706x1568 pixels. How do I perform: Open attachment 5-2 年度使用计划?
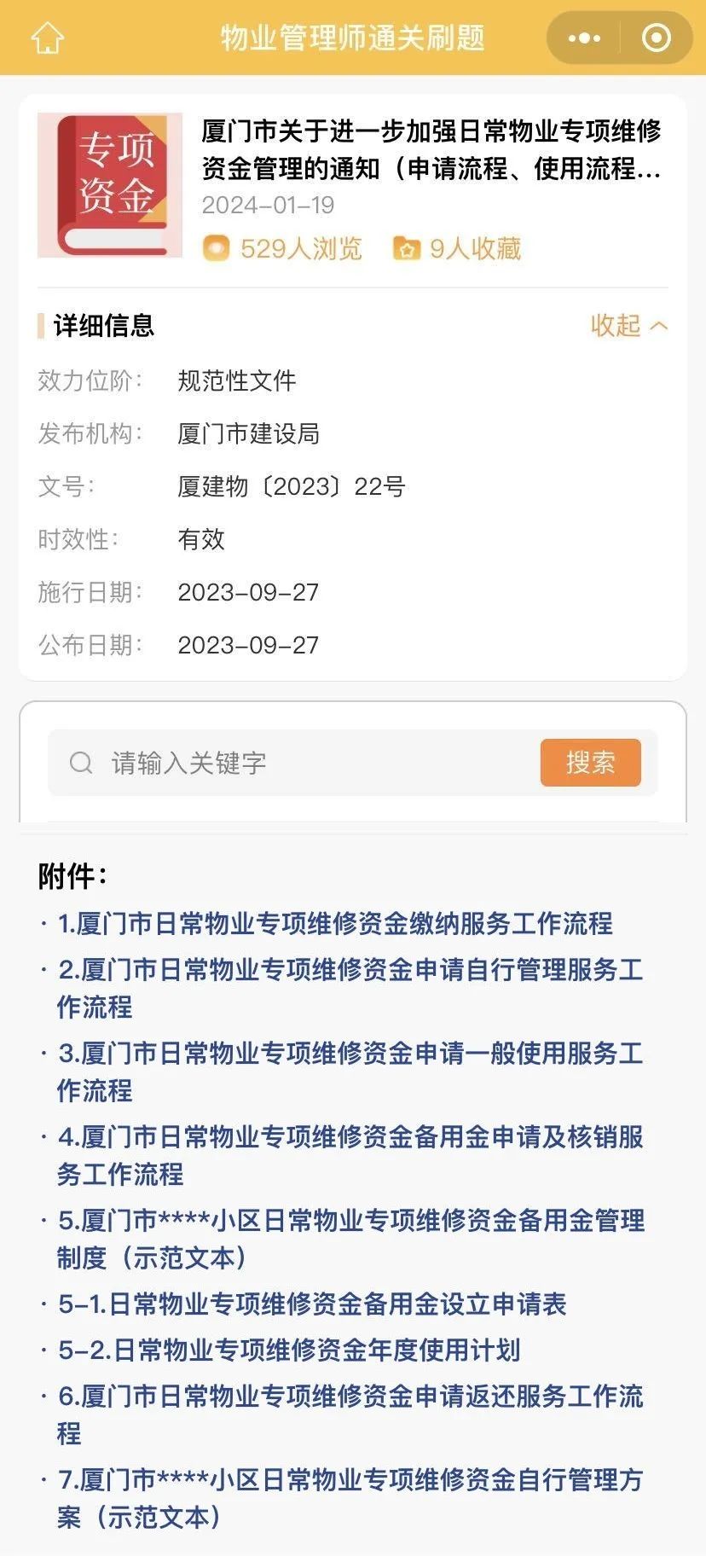pyautogui.click(x=289, y=1350)
